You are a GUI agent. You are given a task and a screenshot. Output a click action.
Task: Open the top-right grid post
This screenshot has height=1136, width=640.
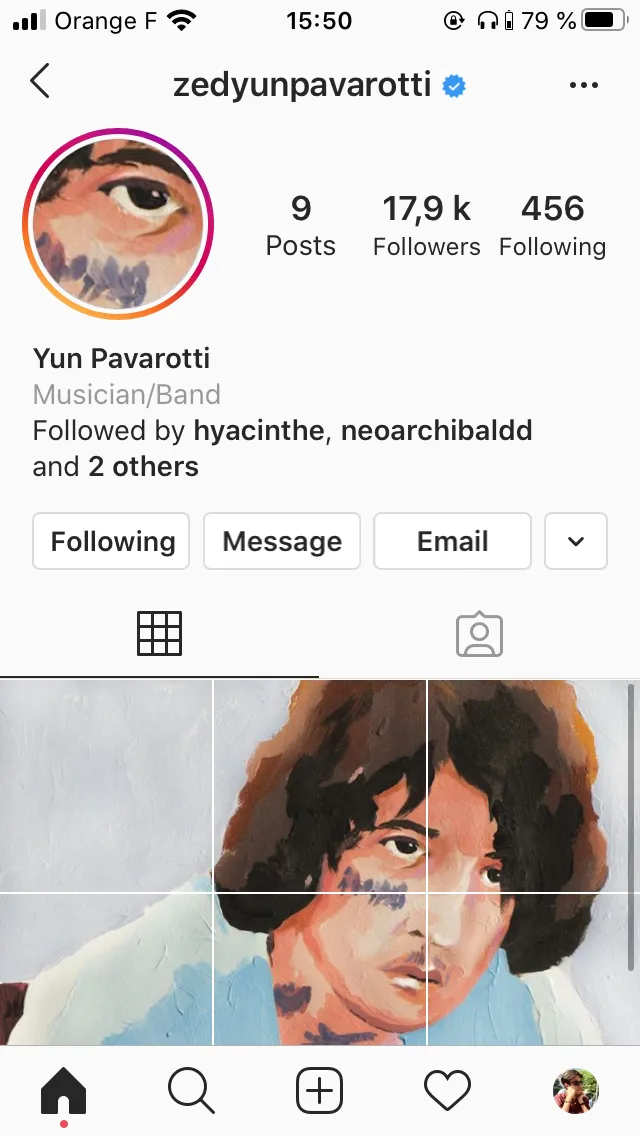(x=534, y=785)
